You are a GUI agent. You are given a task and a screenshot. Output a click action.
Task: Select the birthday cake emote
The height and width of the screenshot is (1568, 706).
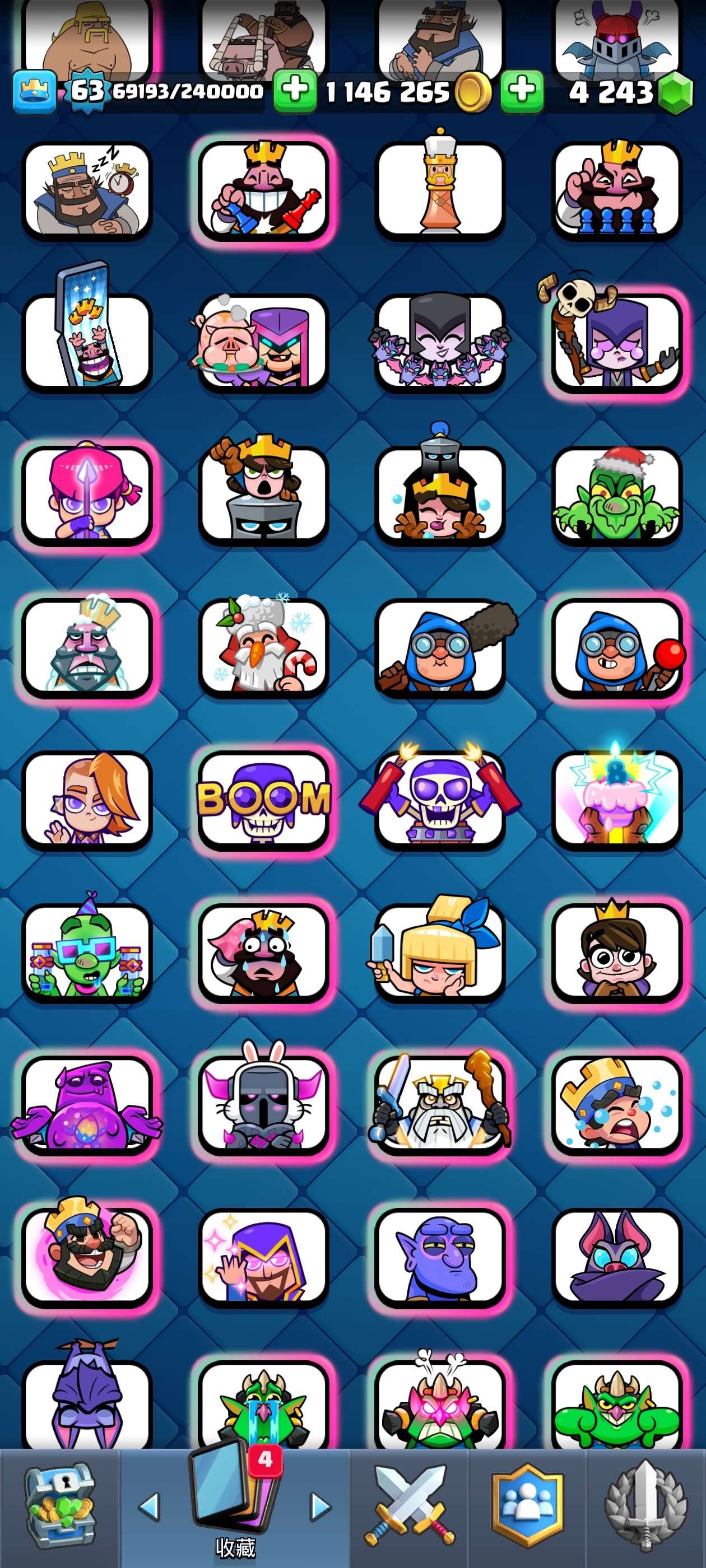(616, 800)
